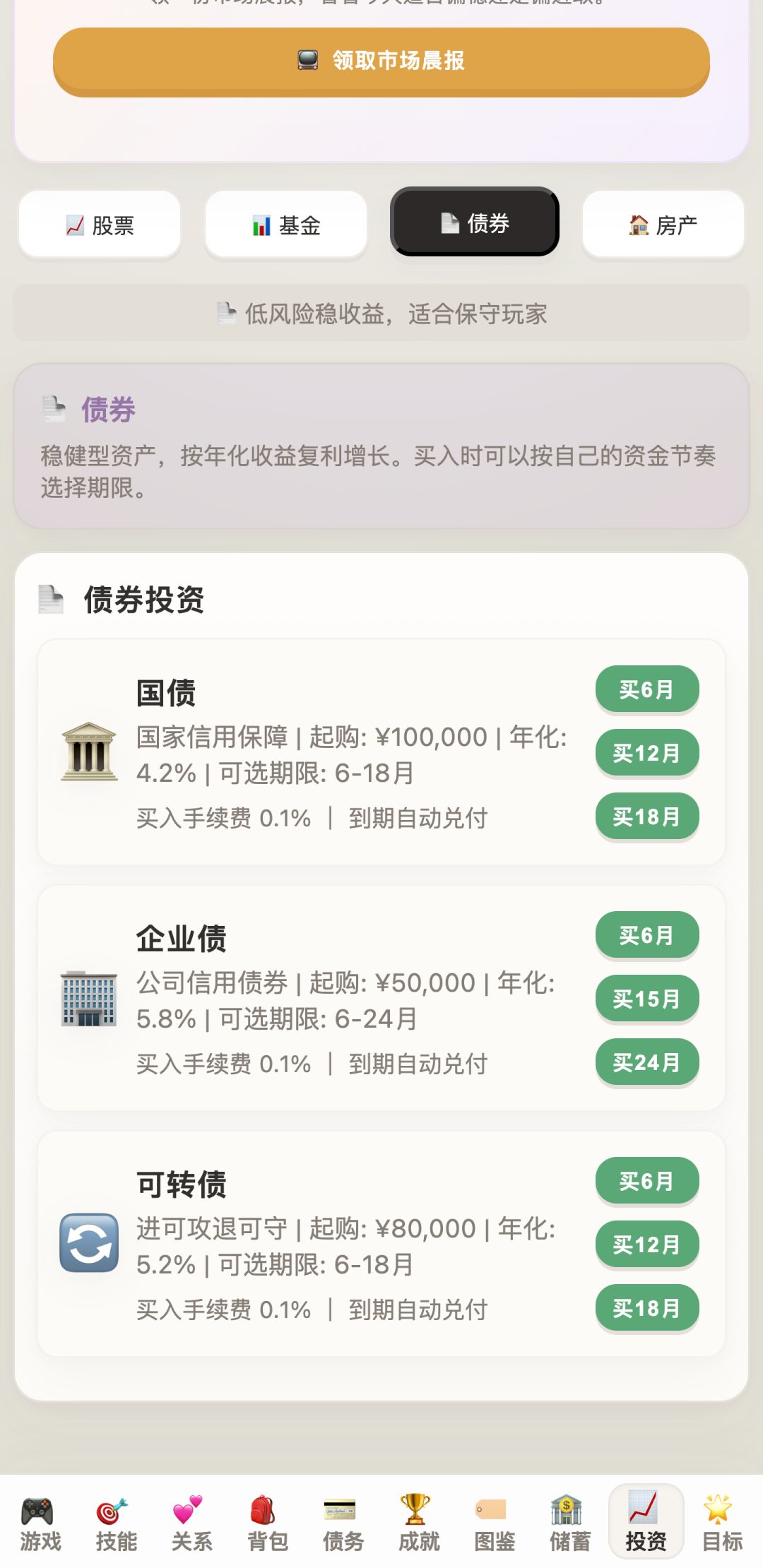Open the 背包 backpack icon

263,1509
